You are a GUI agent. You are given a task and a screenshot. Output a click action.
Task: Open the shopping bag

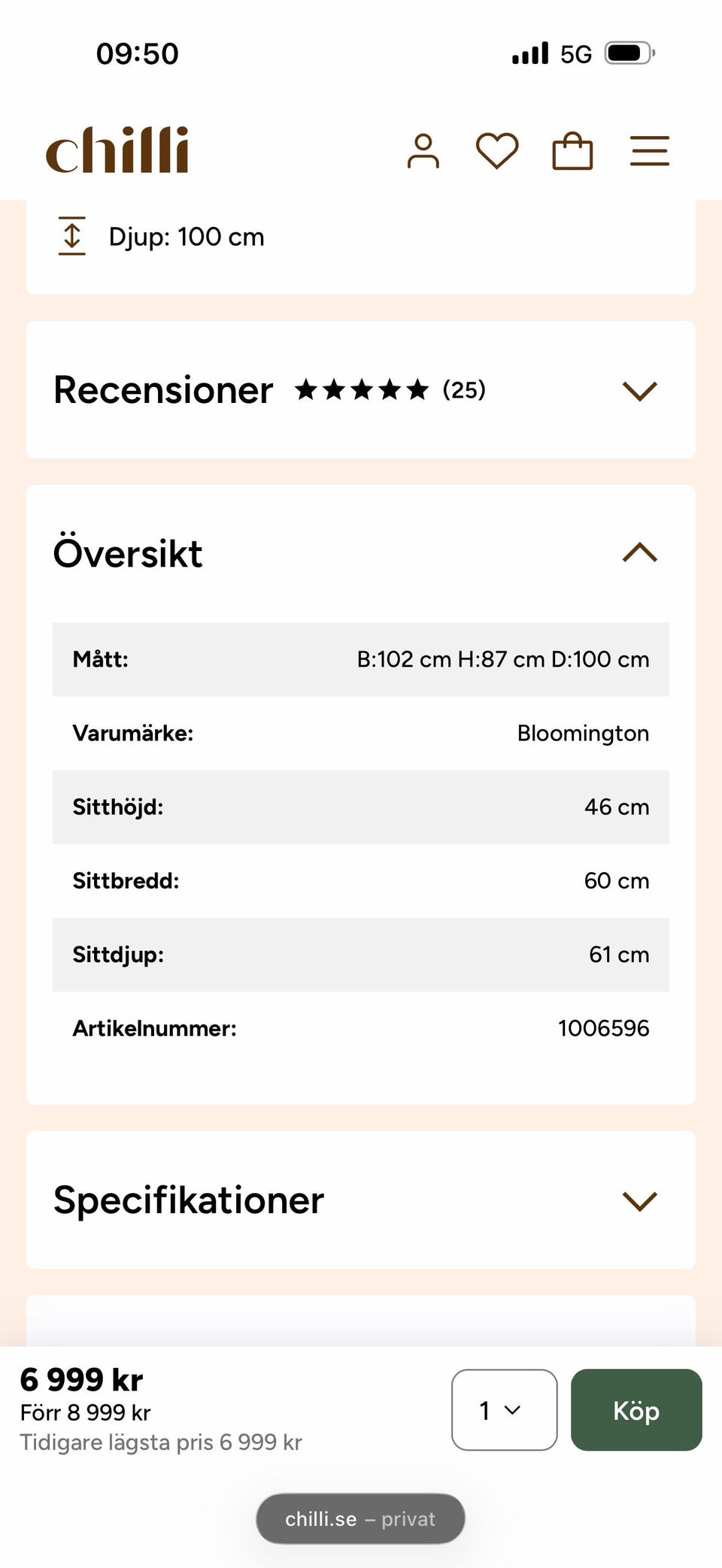pyautogui.click(x=573, y=151)
